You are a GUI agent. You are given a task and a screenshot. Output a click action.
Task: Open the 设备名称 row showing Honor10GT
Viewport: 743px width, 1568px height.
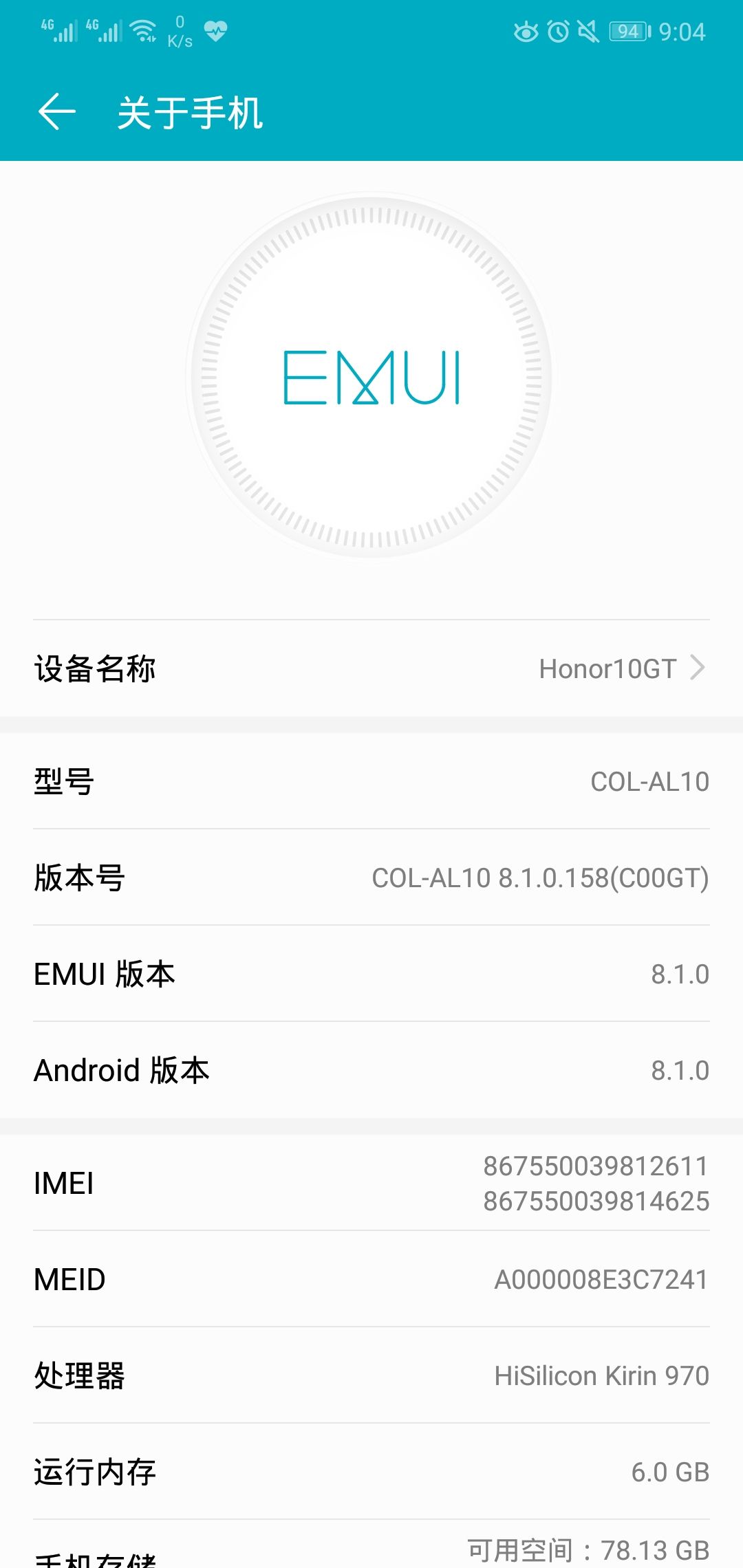tap(371, 668)
